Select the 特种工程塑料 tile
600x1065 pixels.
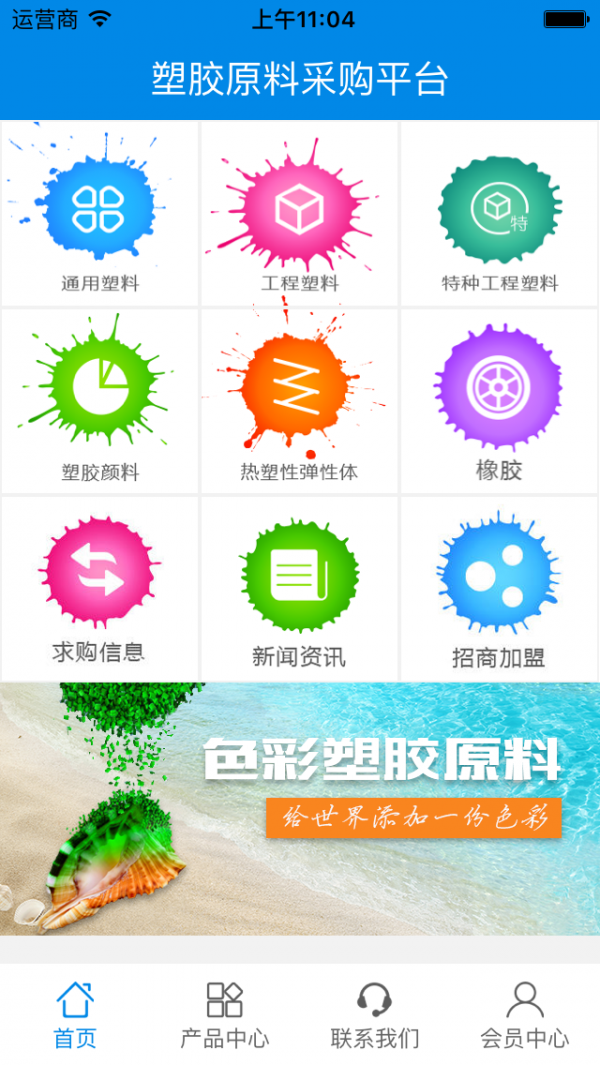500,213
